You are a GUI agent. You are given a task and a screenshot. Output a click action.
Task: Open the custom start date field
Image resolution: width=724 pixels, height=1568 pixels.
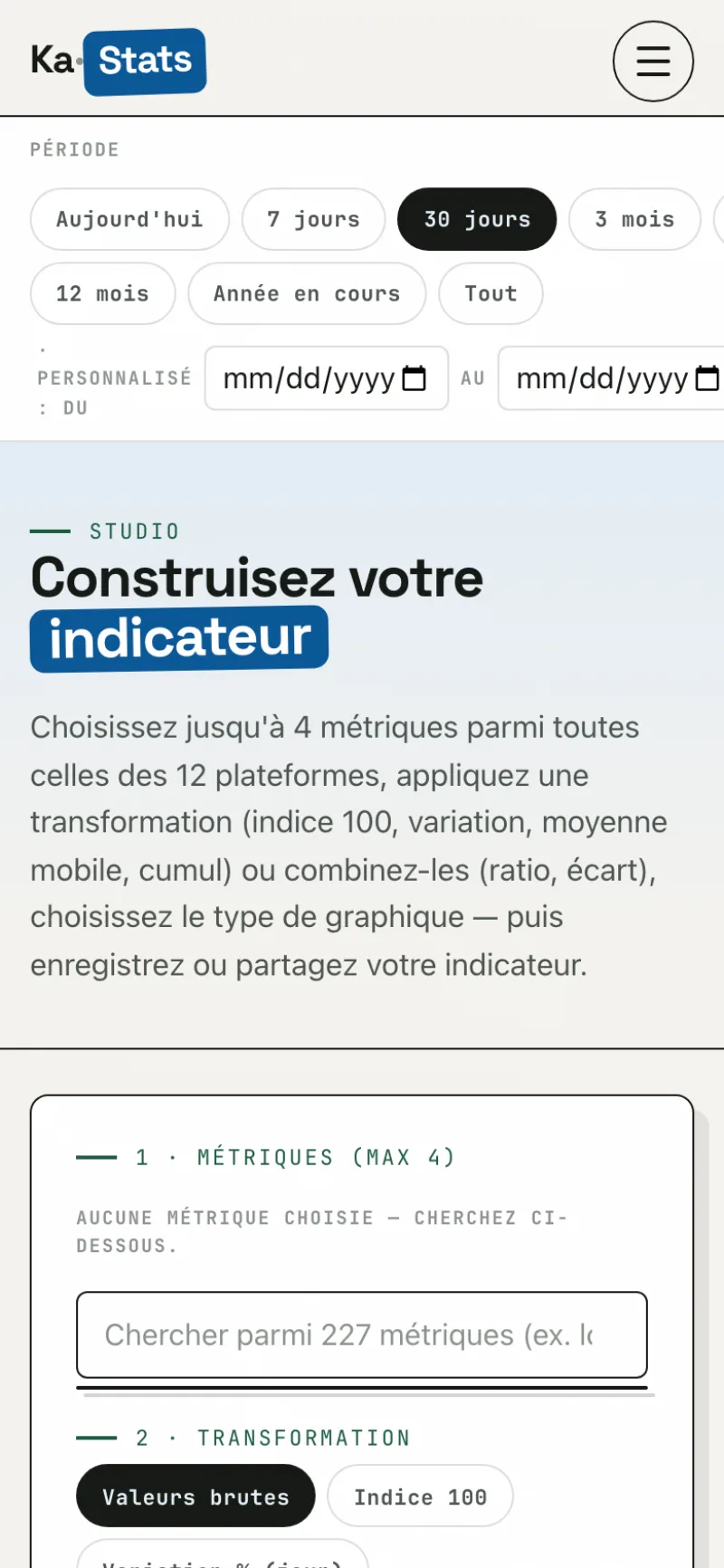coord(326,378)
